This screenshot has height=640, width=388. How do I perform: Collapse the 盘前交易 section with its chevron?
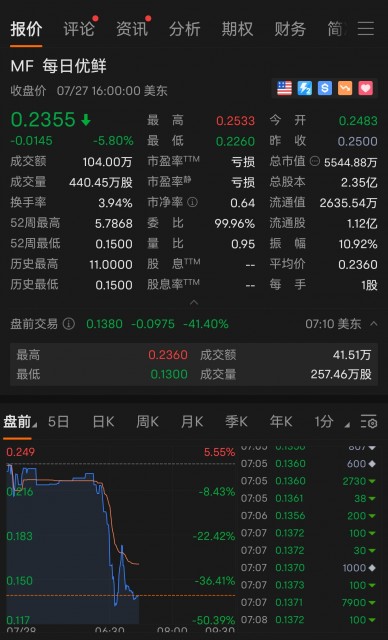373,324
